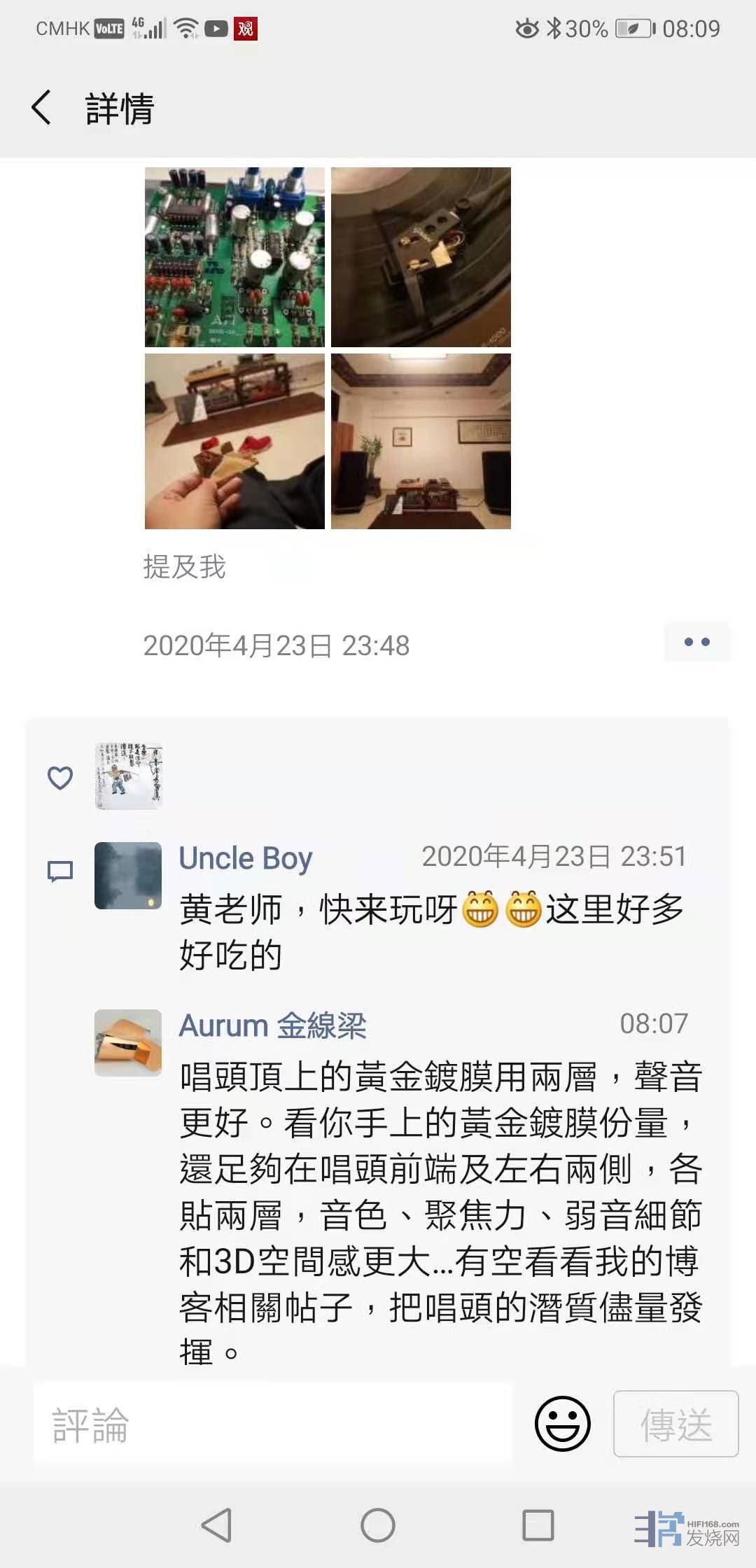The width and height of the screenshot is (756, 1568).
Task: Open the two-dot like/comment menu
Action: pyautogui.click(x=696, y=642)
